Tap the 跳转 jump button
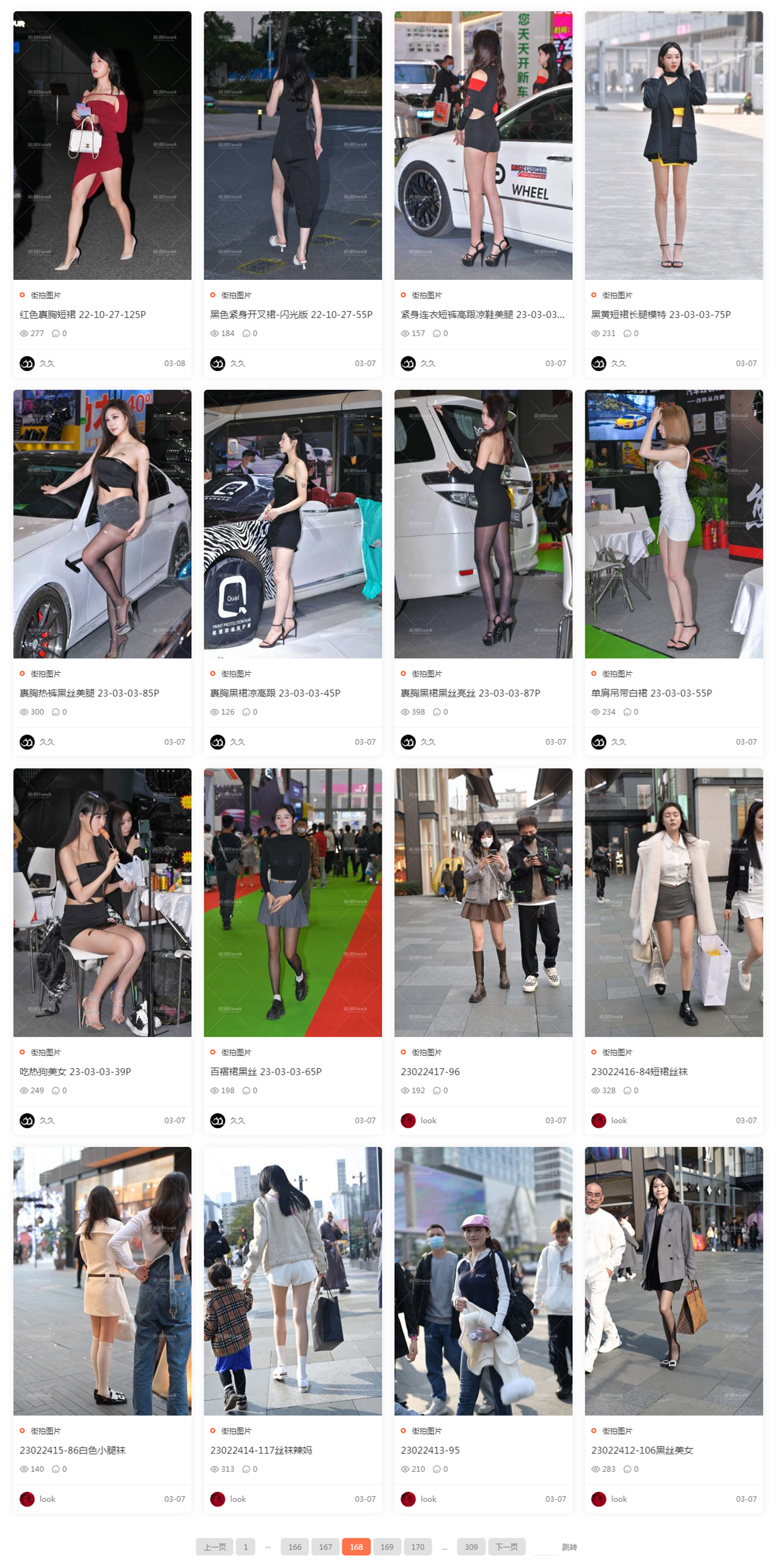Viewport: 784px width, 1568px height. [569, 1547]
